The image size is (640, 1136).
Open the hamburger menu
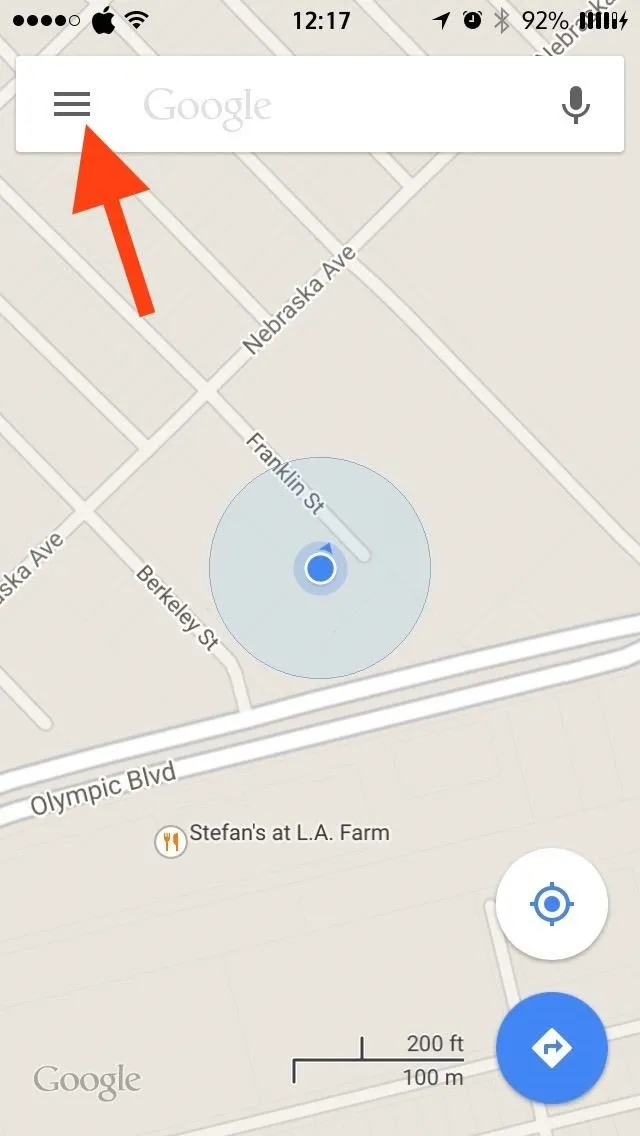coord(72,104)
